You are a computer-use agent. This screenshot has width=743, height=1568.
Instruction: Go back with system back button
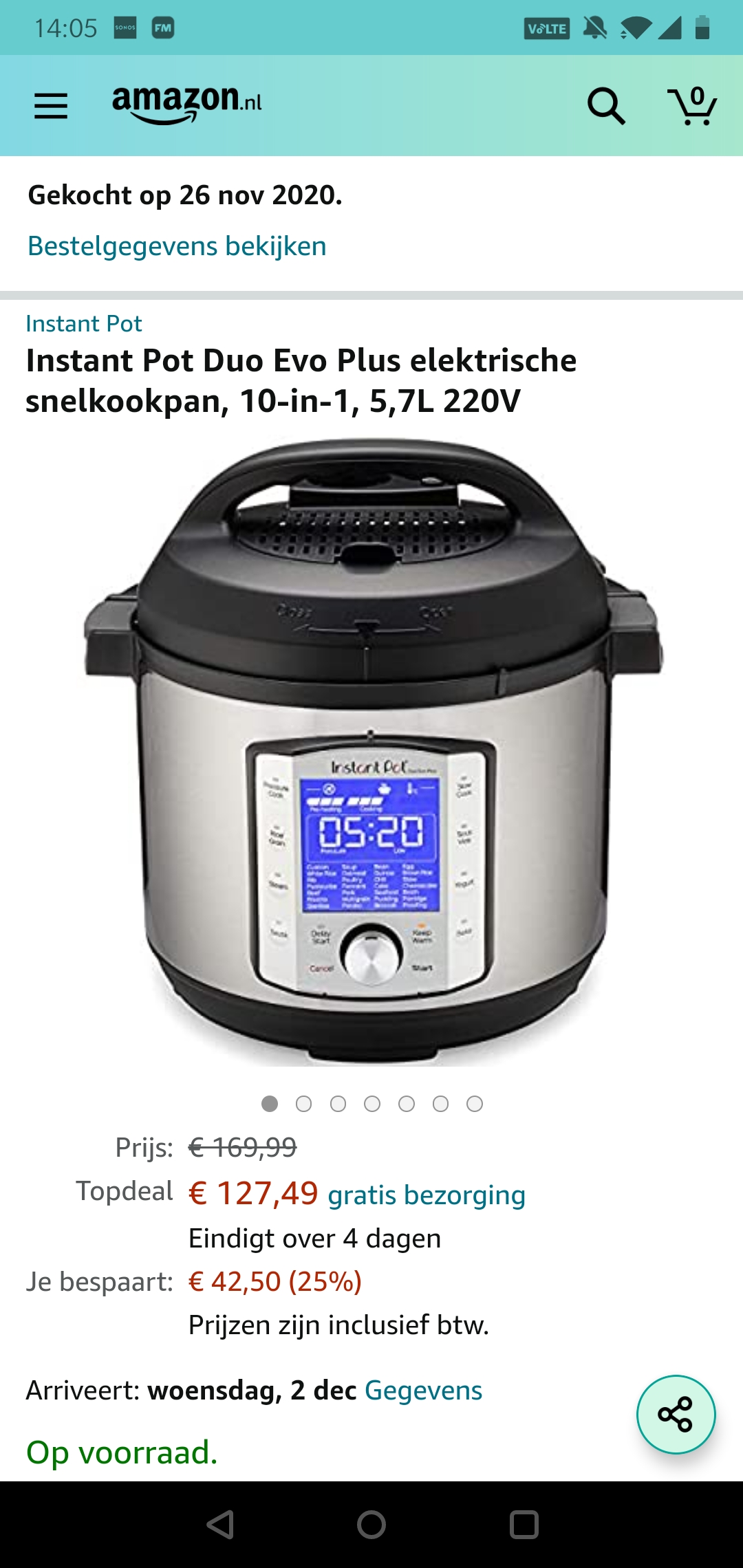click(x=220, y=1525)
